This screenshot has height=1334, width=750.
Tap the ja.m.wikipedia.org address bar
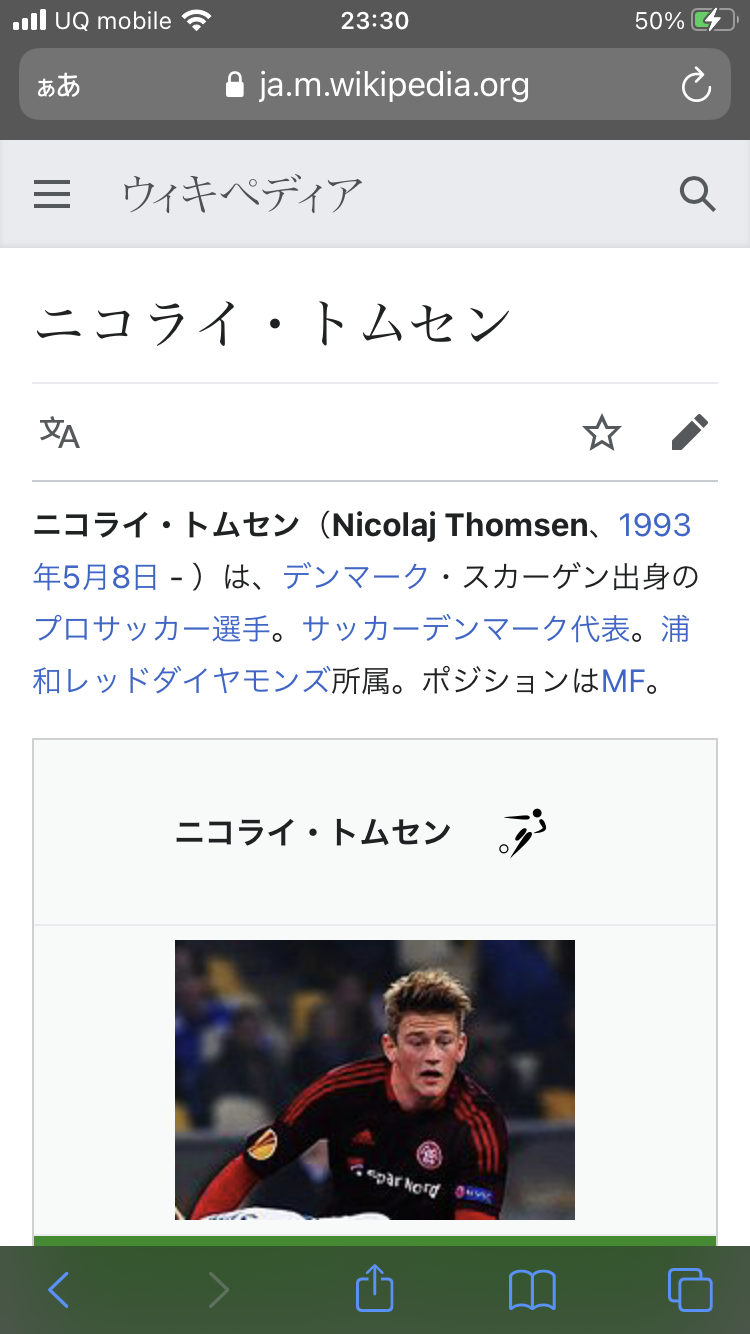click(x=393, y=85)
